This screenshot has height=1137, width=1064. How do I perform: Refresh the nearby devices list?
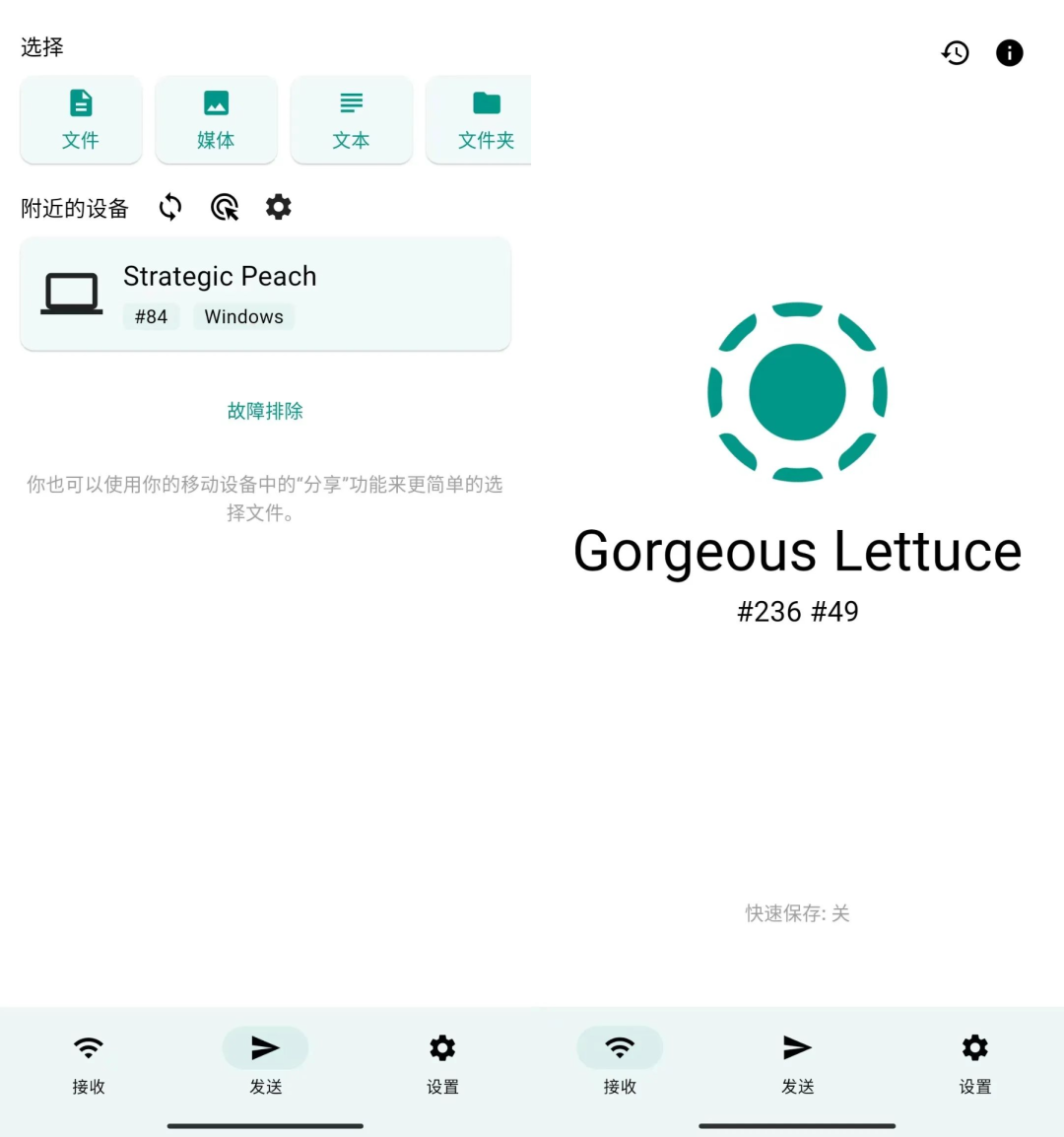click(x=170, y=207)
